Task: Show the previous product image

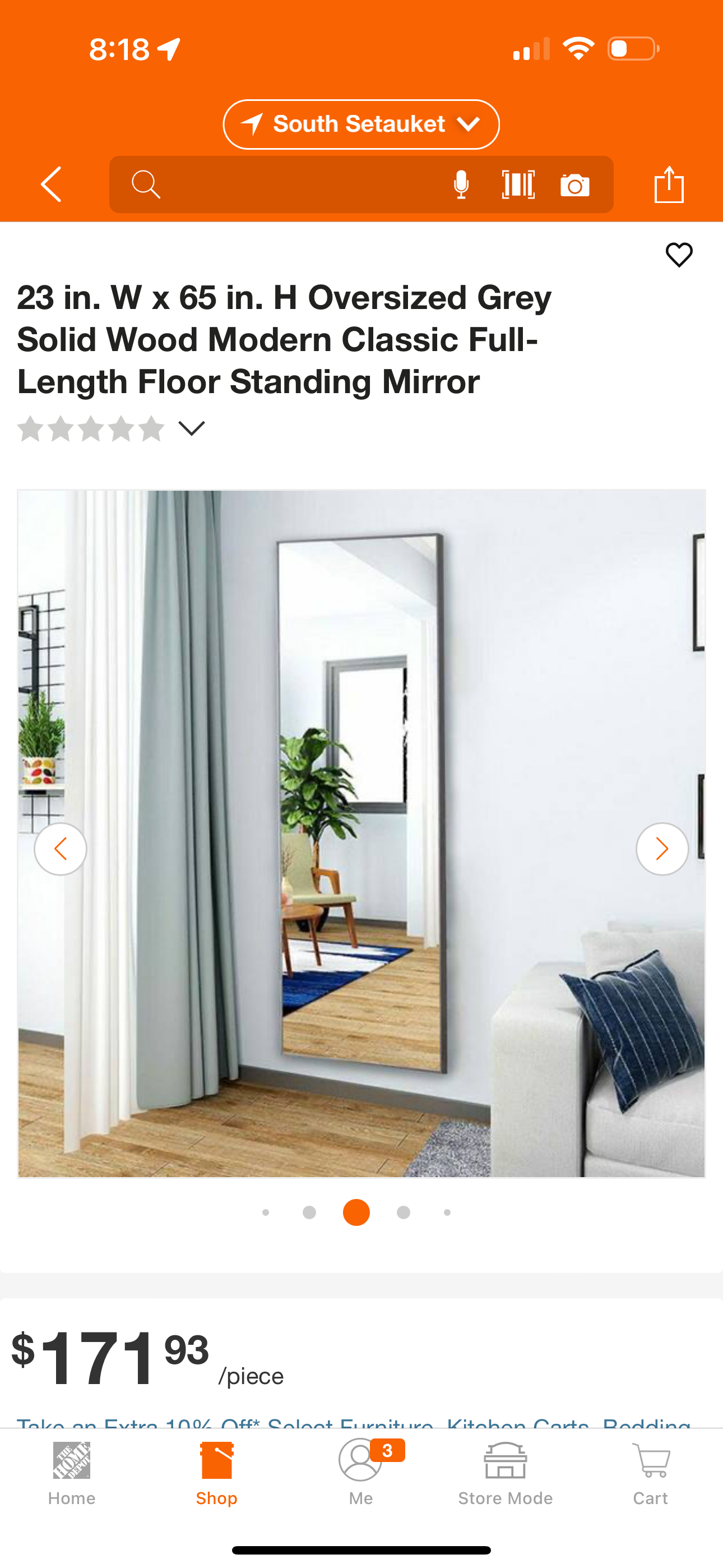Action: click(61, 849)
